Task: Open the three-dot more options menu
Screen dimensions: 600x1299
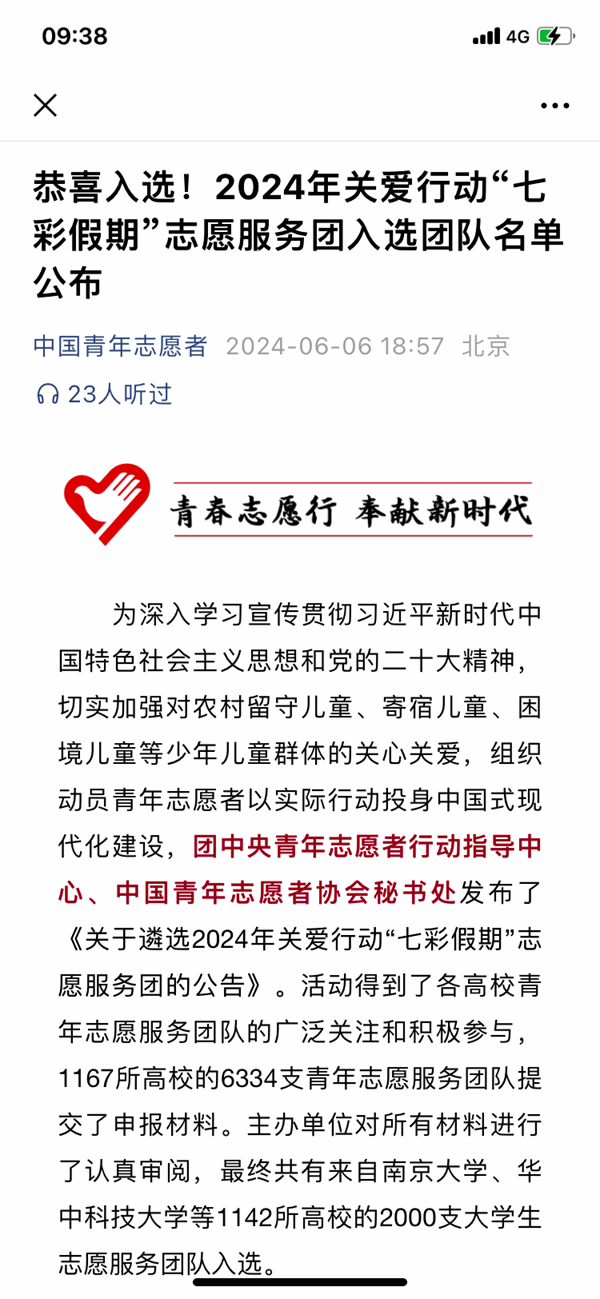Action: coord(554,105)
